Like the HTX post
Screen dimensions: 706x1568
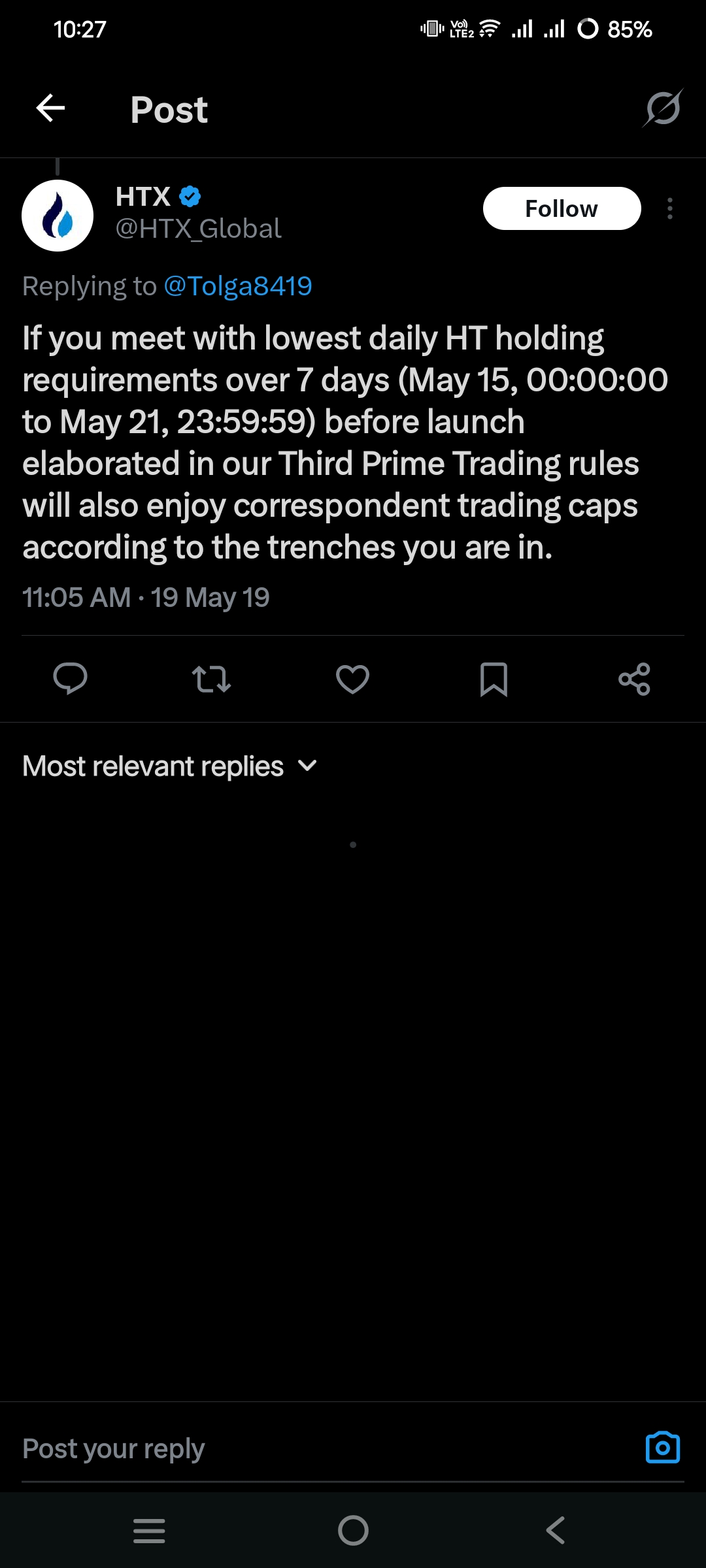point(352,679)
